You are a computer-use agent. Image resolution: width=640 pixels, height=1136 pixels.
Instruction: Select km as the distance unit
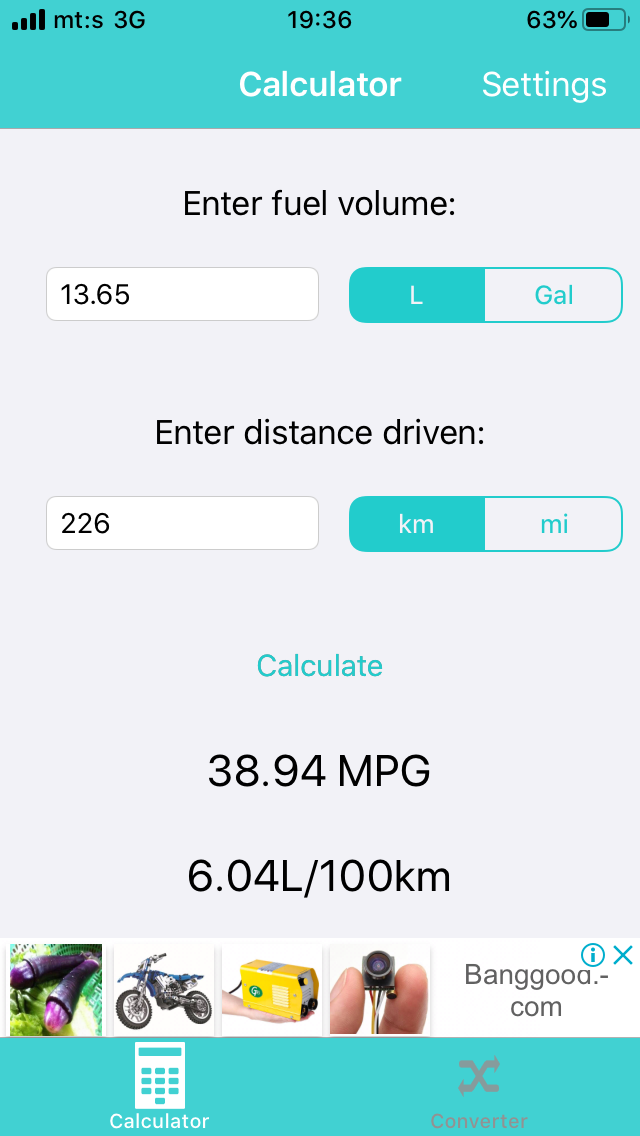coord(417,524)
